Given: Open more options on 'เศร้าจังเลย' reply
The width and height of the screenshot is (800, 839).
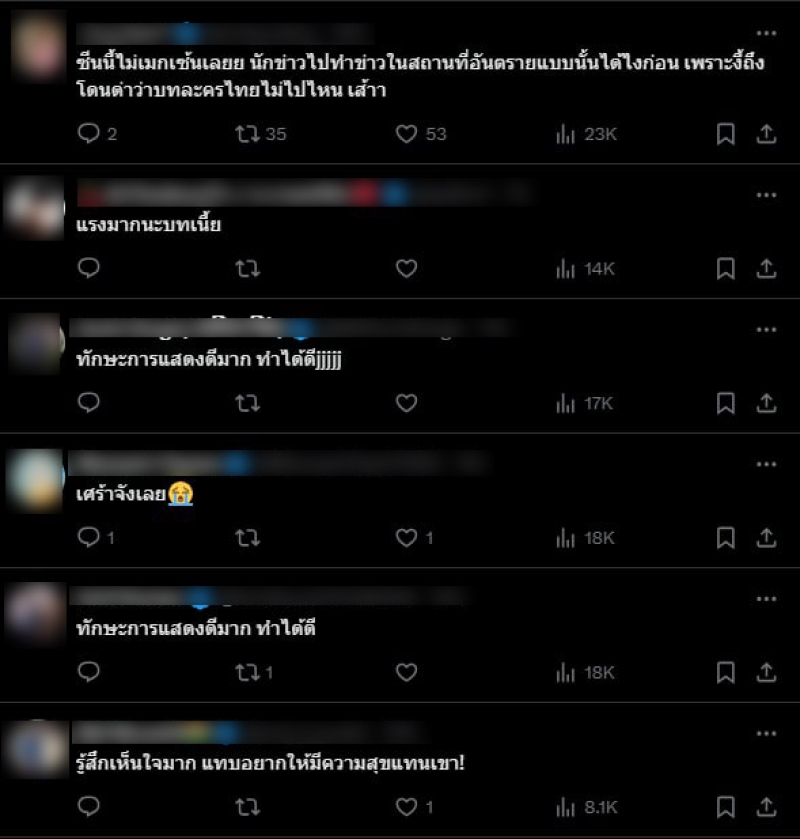Looking at the screenshot, I should [x=766, y=464].
